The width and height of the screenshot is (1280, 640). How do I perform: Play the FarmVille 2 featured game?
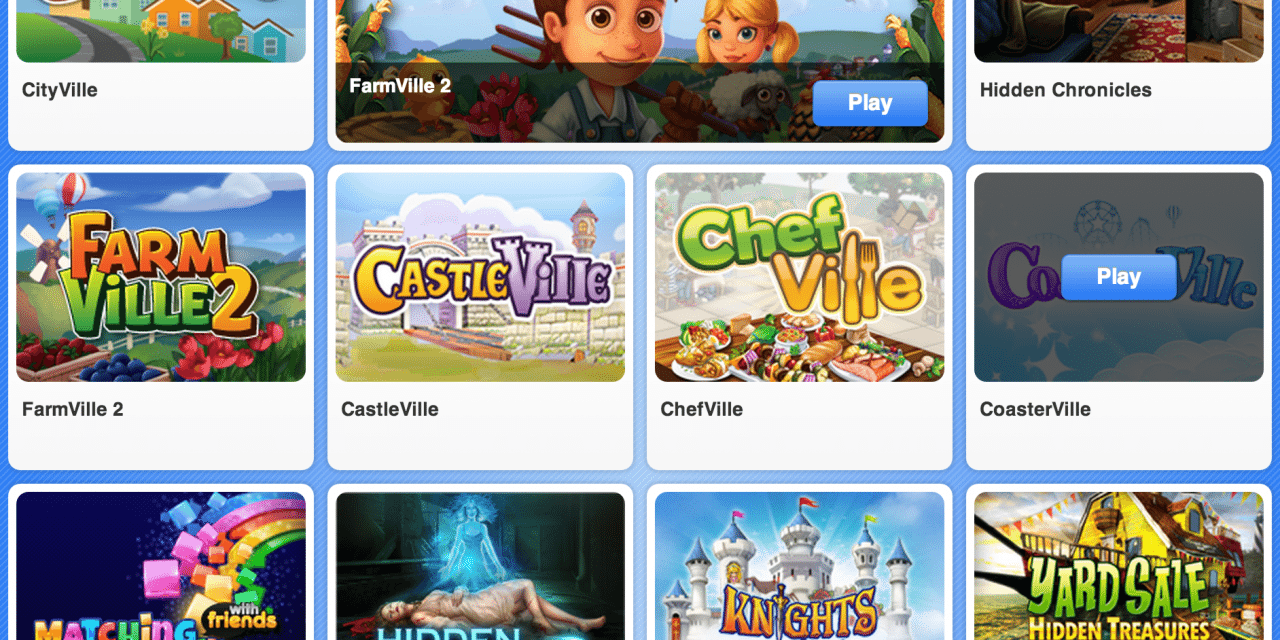click(870, 103)
